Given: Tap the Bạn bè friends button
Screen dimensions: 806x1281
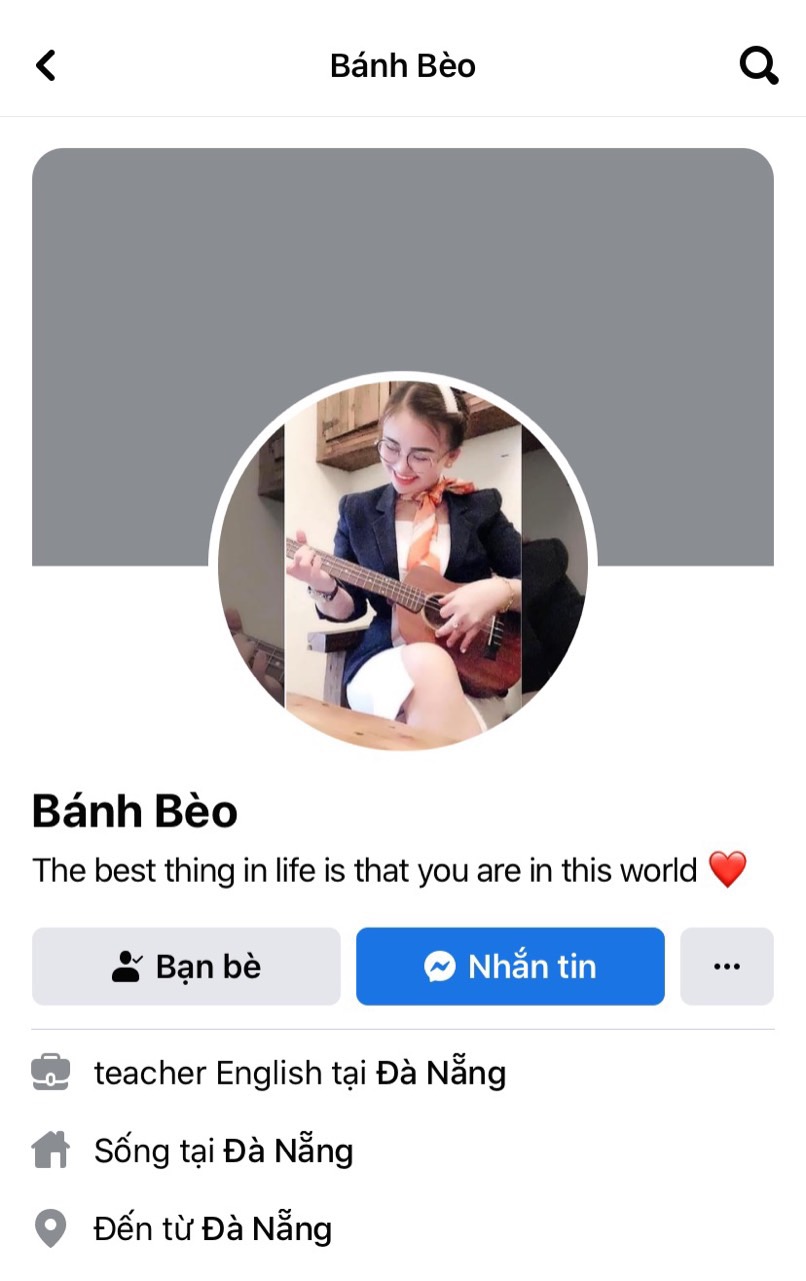Looking at the screenshot, I should 186,966.
